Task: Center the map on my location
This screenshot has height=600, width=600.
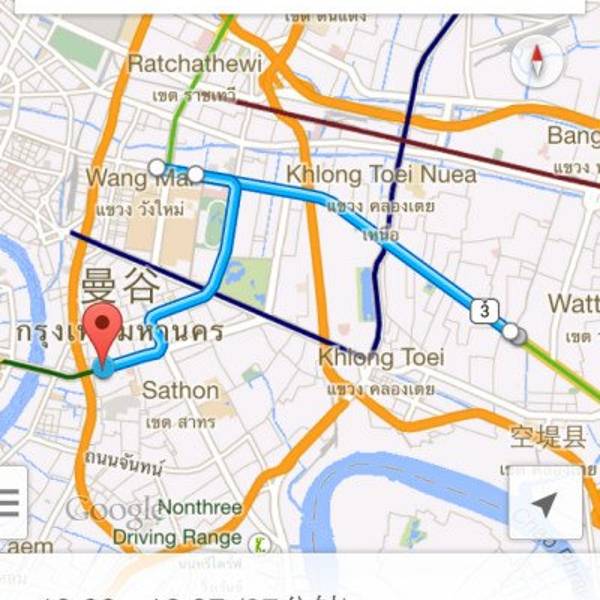Action: click(x=545, y=504)
